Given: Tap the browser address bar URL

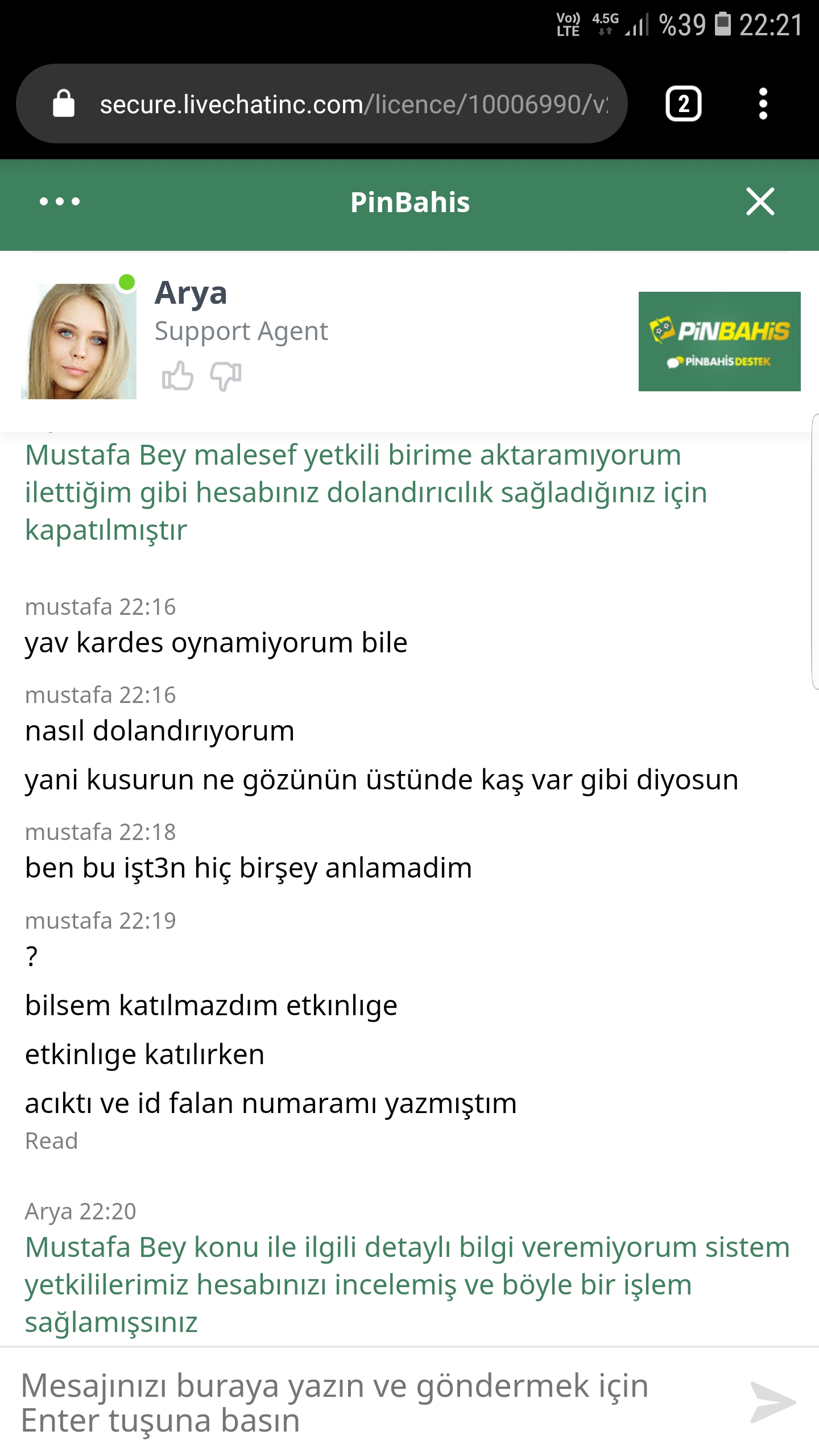Looking at the screenshot, I should (x=354, y=104).
